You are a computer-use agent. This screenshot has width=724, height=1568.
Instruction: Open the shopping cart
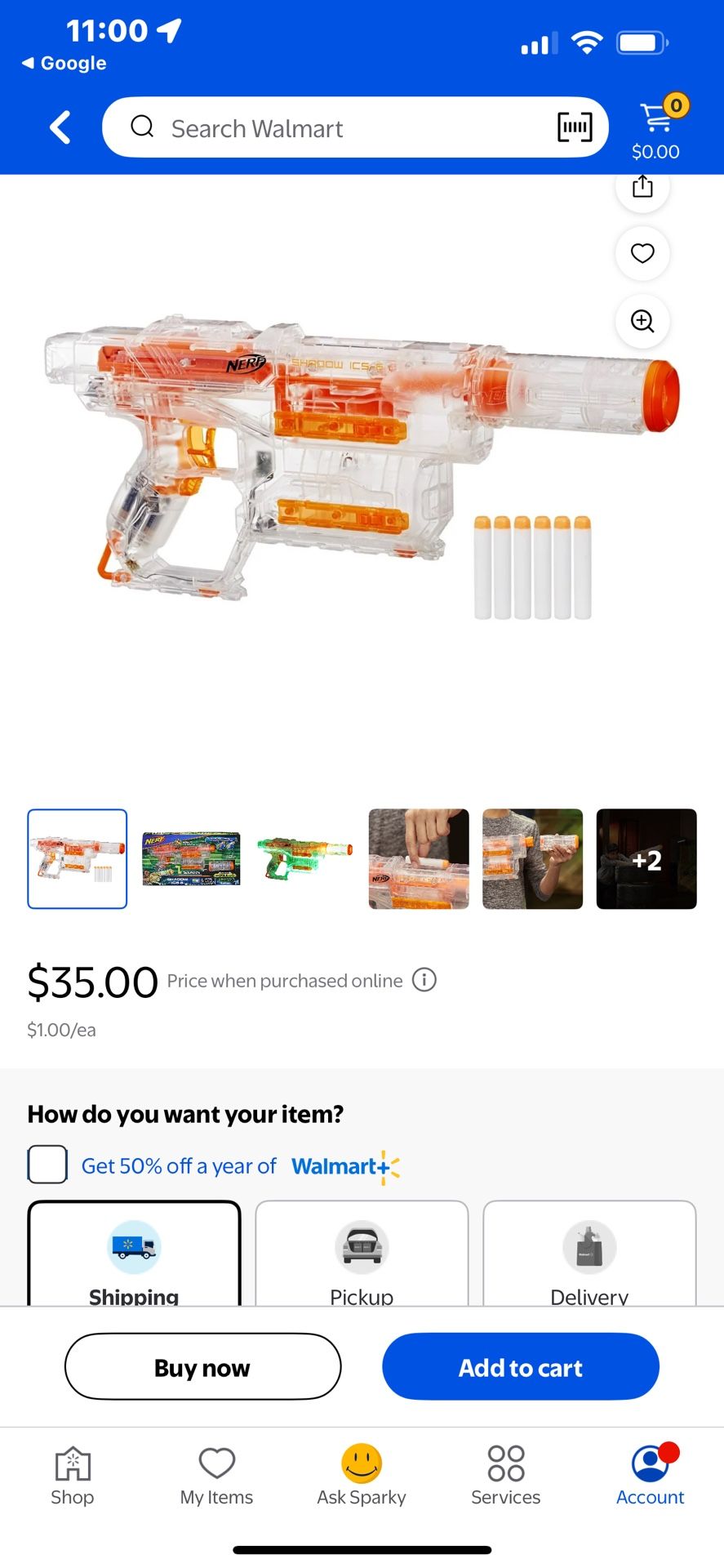(657, 127)
